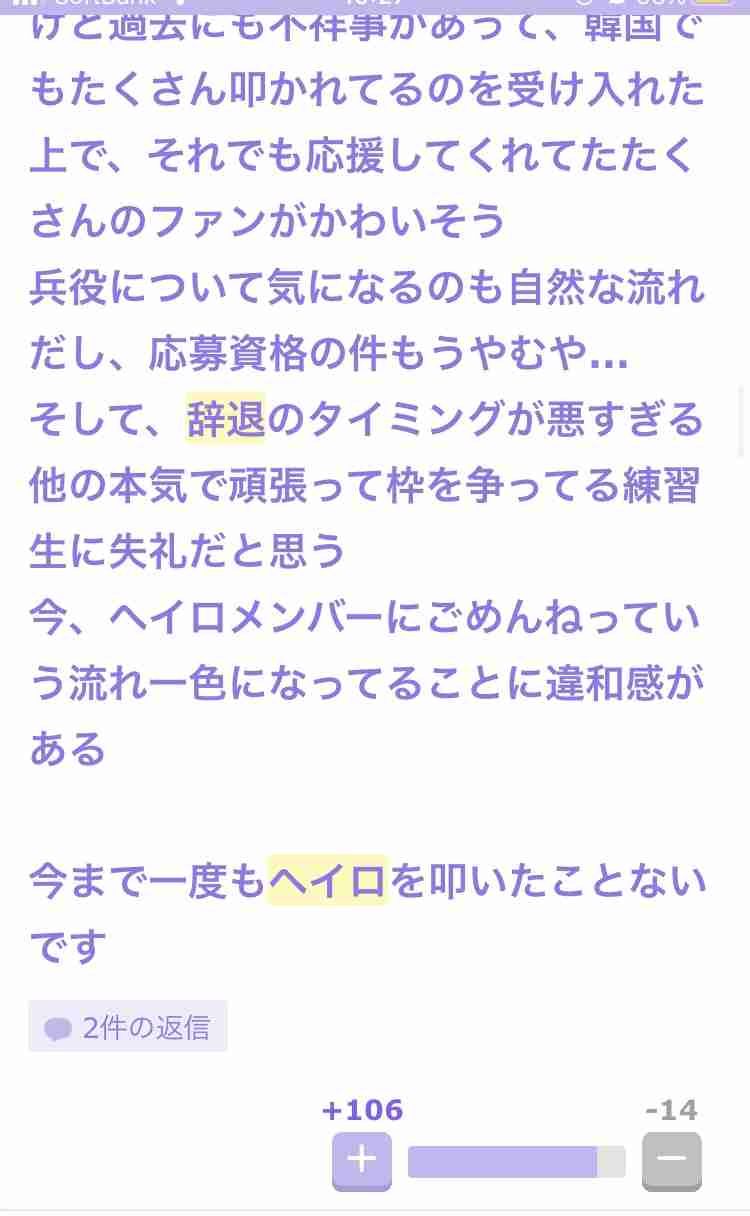
Task: Select the highlighted keyword ヘイロ
Action: 328,880
